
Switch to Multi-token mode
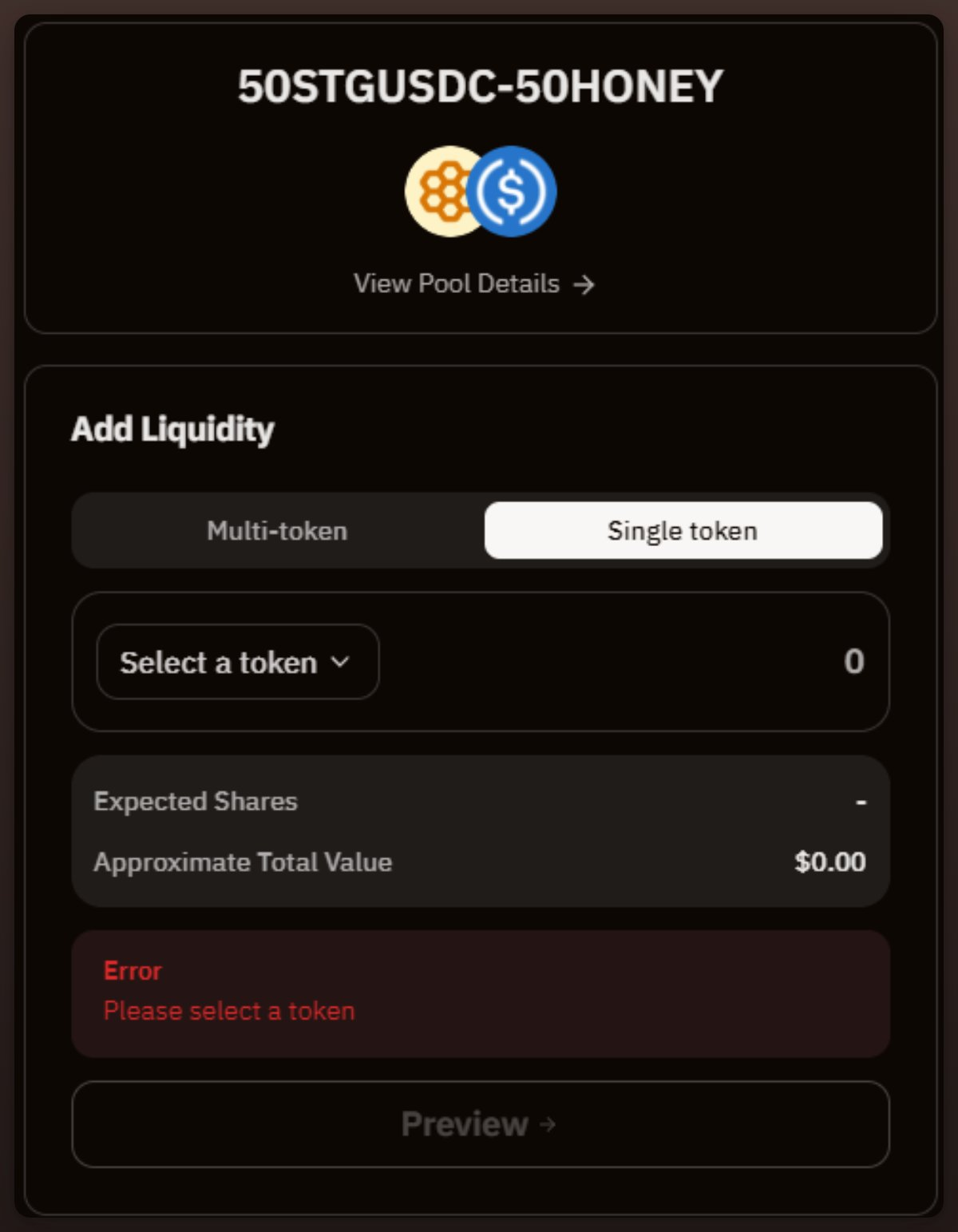pyautogui.click(x=277, y=531)
